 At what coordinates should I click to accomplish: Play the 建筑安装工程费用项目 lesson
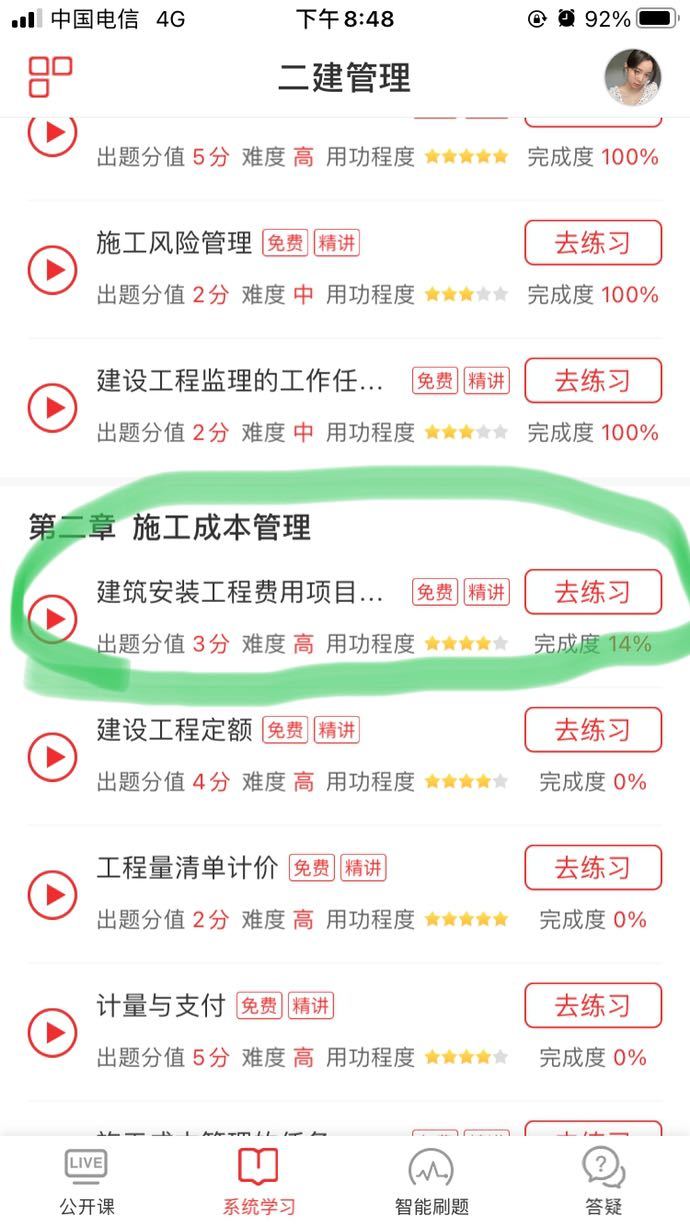pyautogui.click(x=52, y=619)
